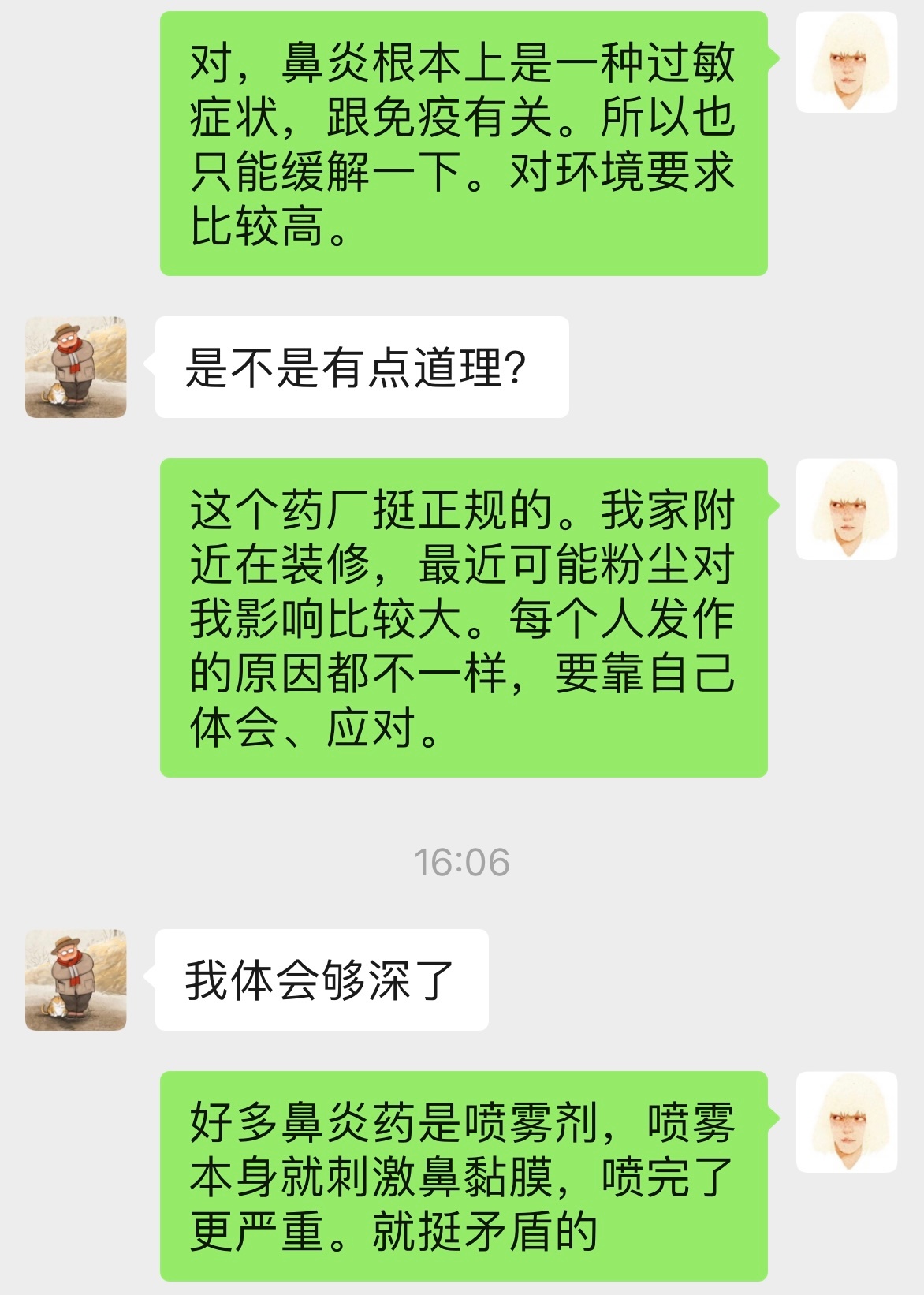The width and height of the screenshot is (924, 1295).
Task: Open profile avatar beside 这个药厂挺正规的 message
Action: click(x=846, y=509)
